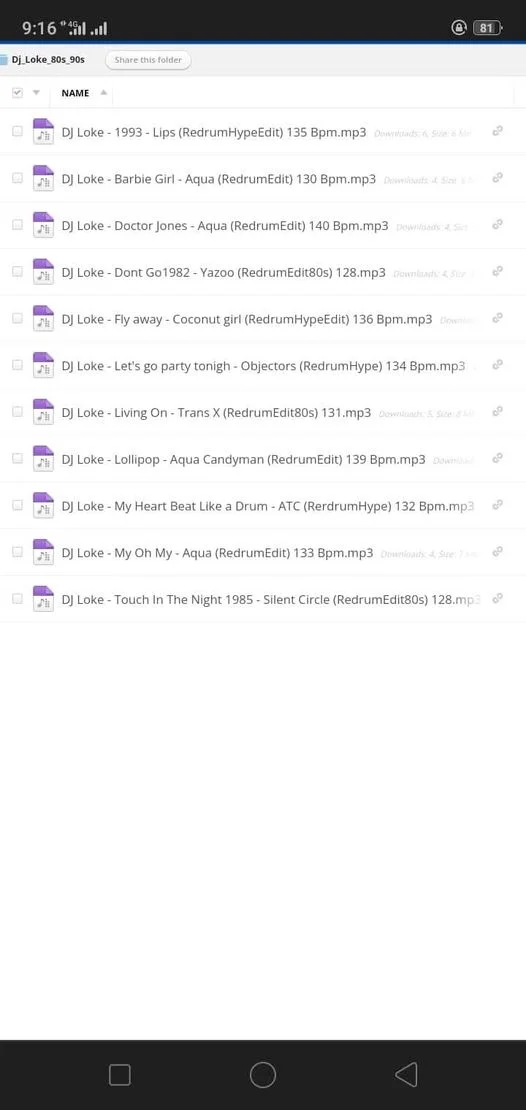The width and height of the screenshot is (526, 1110).
Task: Open My Oh My - Aqua file
Action: pos(217,552)
